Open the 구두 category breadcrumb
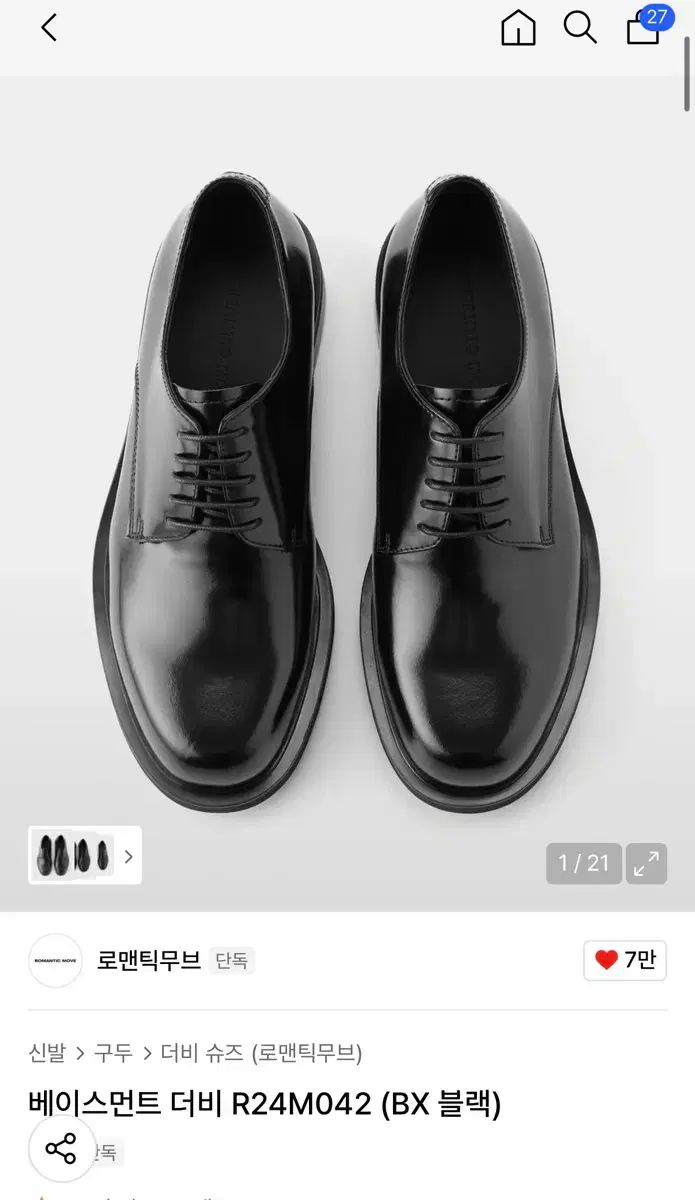The width and height of the screenshot is (695, 1200). coord(113,1053)
